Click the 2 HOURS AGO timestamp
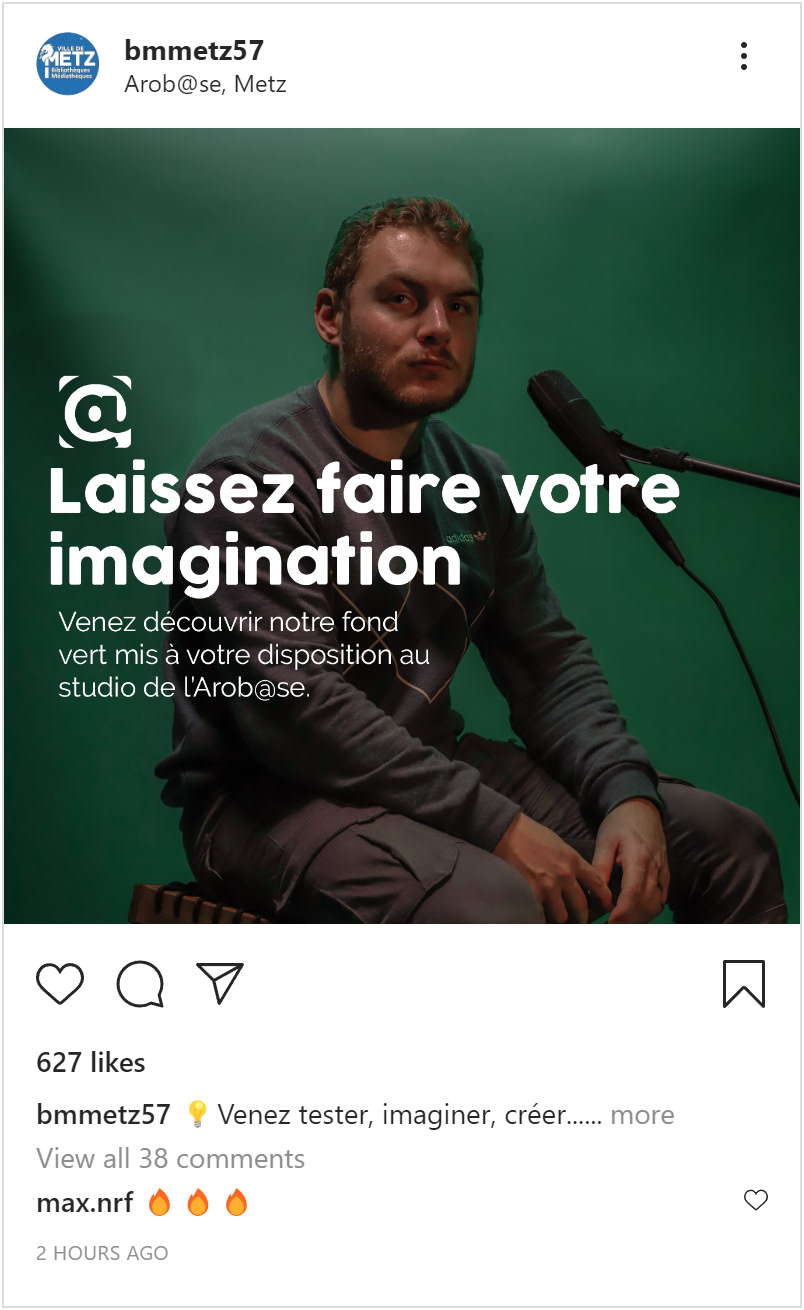Image resolution: width=804 pixels, height=1310 pixels. [x=101, y=1252]
